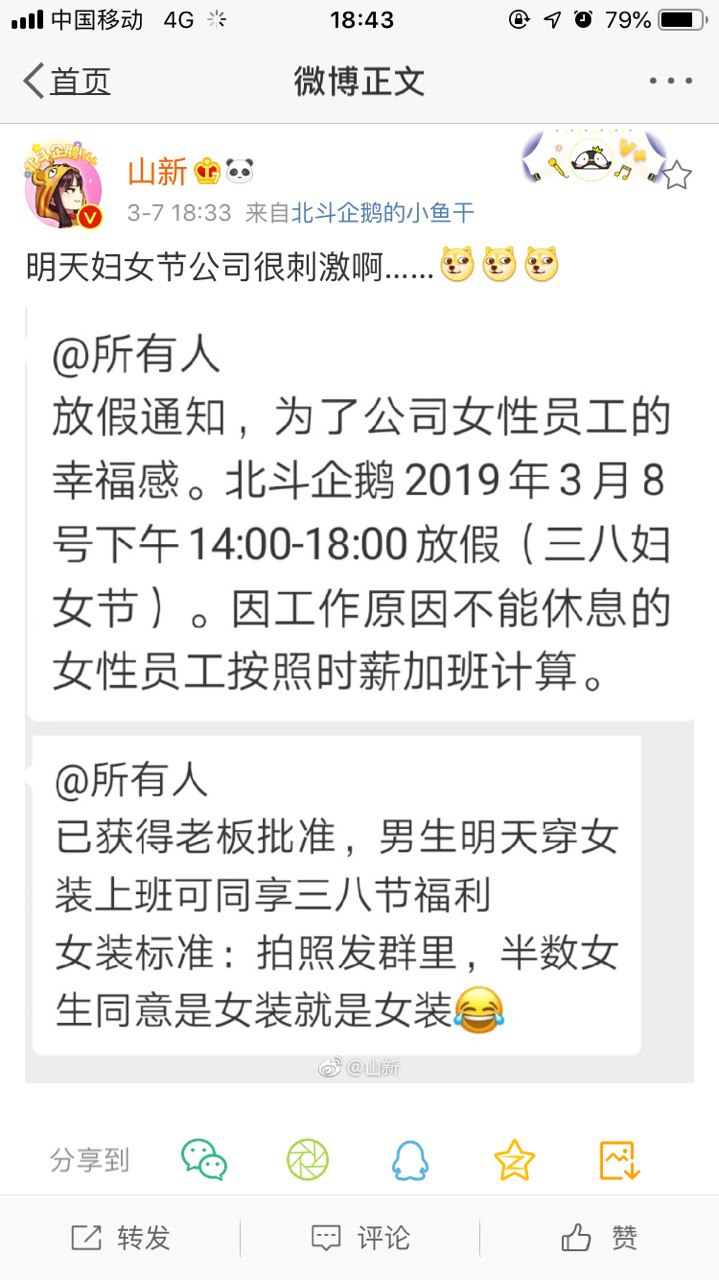Tap the star icon beside the post header
This screenshot has height=1280, width=719.
click(677, 176)
